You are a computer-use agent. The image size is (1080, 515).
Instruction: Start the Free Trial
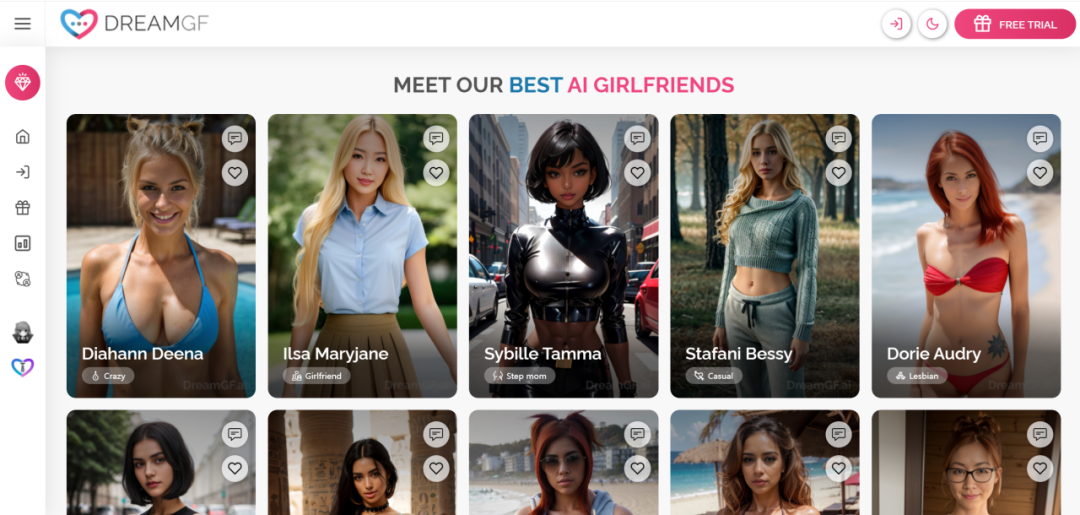1014,24
